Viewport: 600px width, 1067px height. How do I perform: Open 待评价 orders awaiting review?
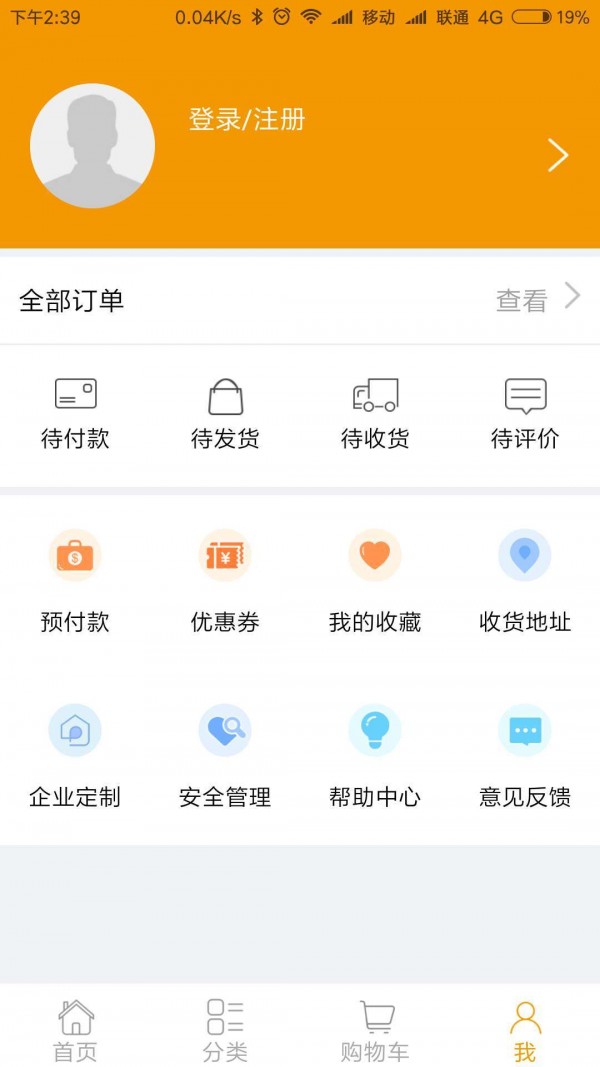525,414
